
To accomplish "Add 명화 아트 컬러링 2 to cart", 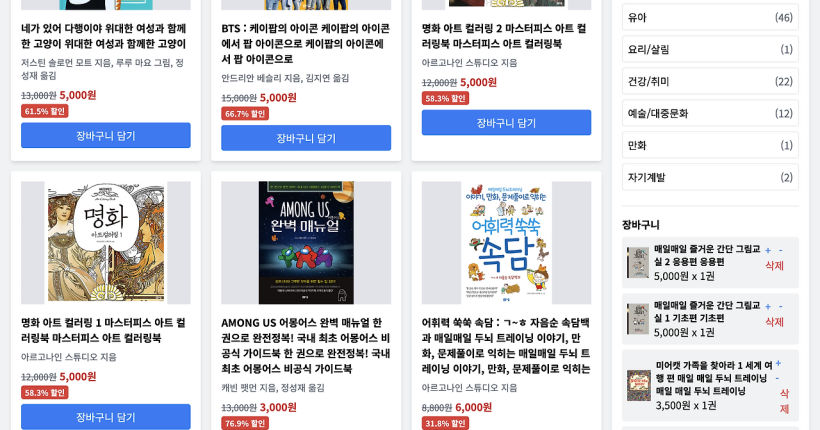I will [x=506, y=123].
